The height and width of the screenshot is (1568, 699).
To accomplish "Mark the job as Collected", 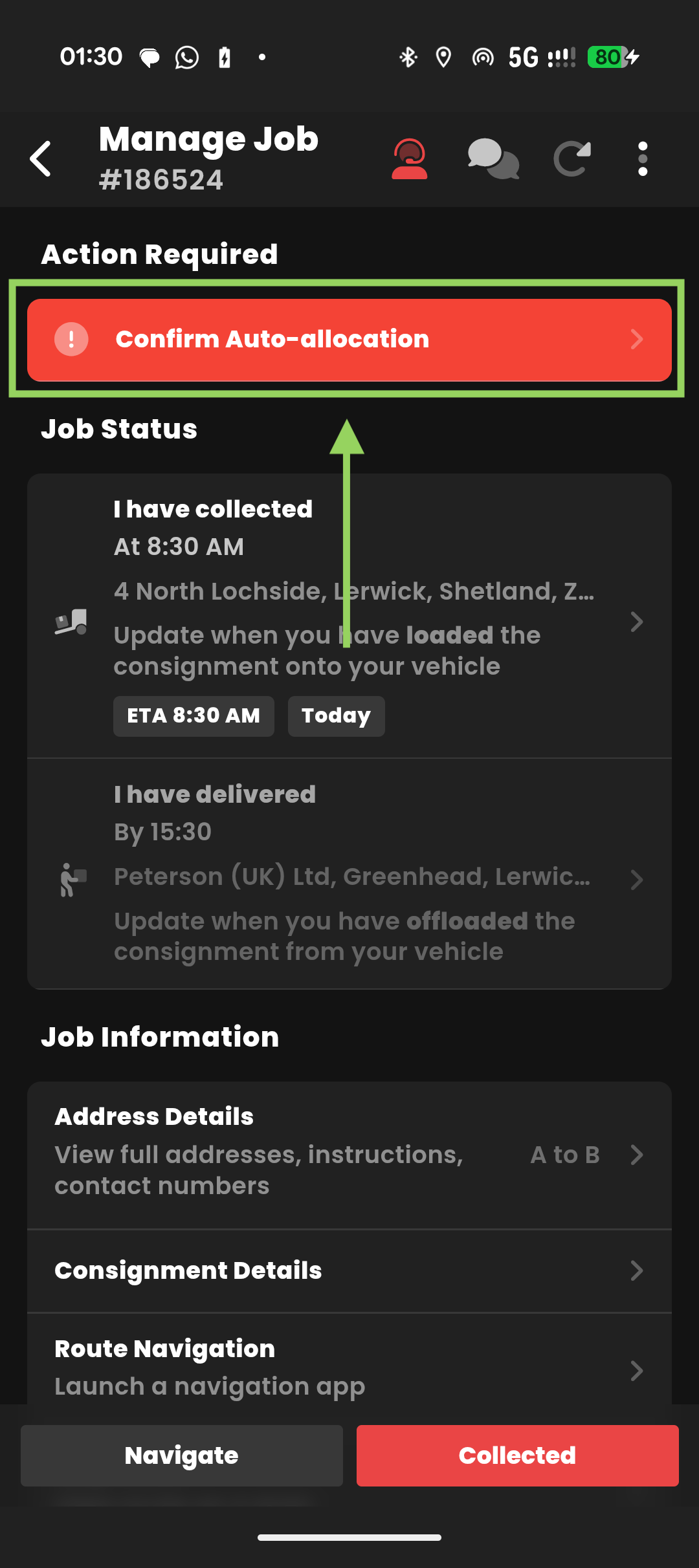I will 517,1455.
